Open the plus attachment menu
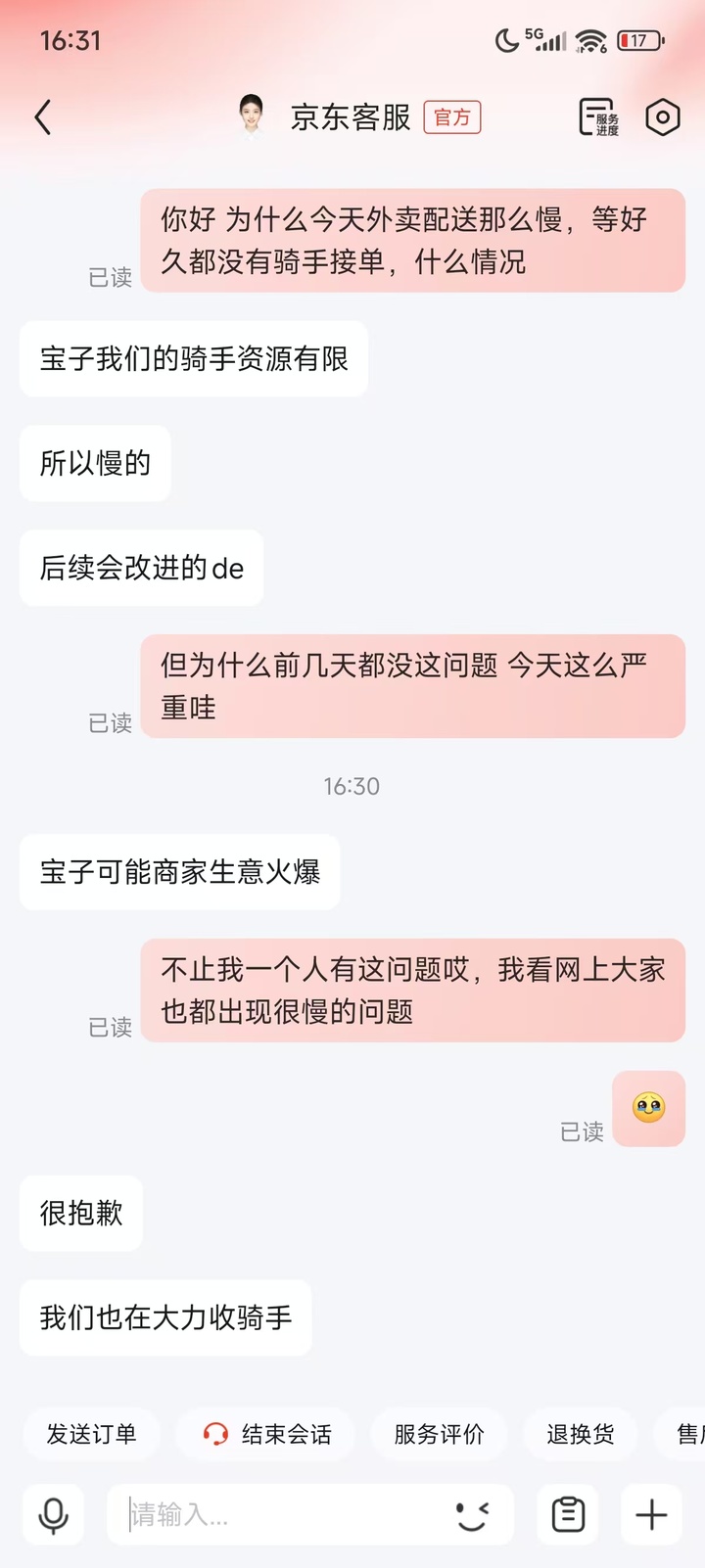705x1568 pixels. pyautogui.click(x=651, y=1515)
